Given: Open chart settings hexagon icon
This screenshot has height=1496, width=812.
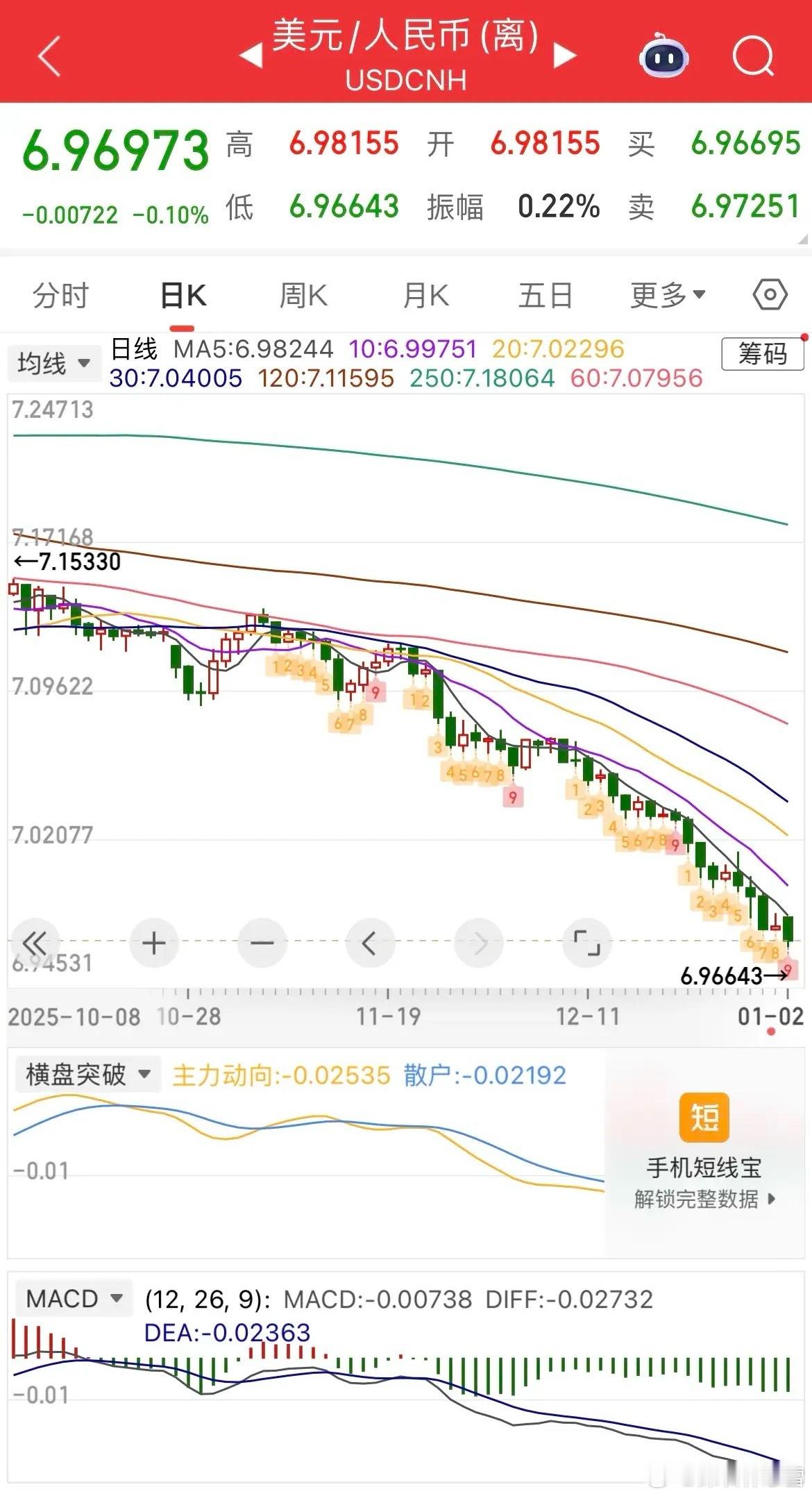Looking at the screenshot, I should pos(770,296).
